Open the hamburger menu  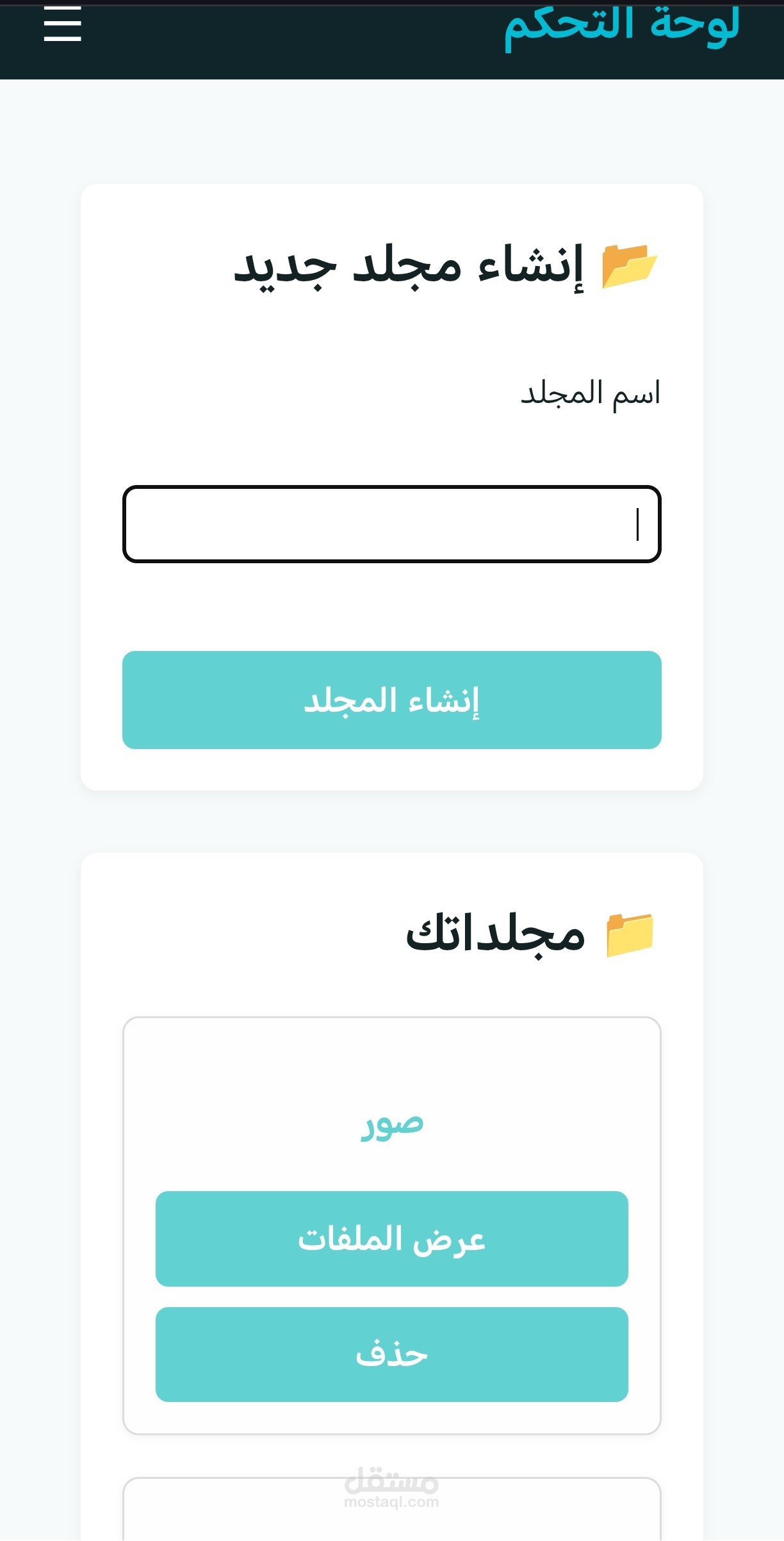[x=62, y=24]
